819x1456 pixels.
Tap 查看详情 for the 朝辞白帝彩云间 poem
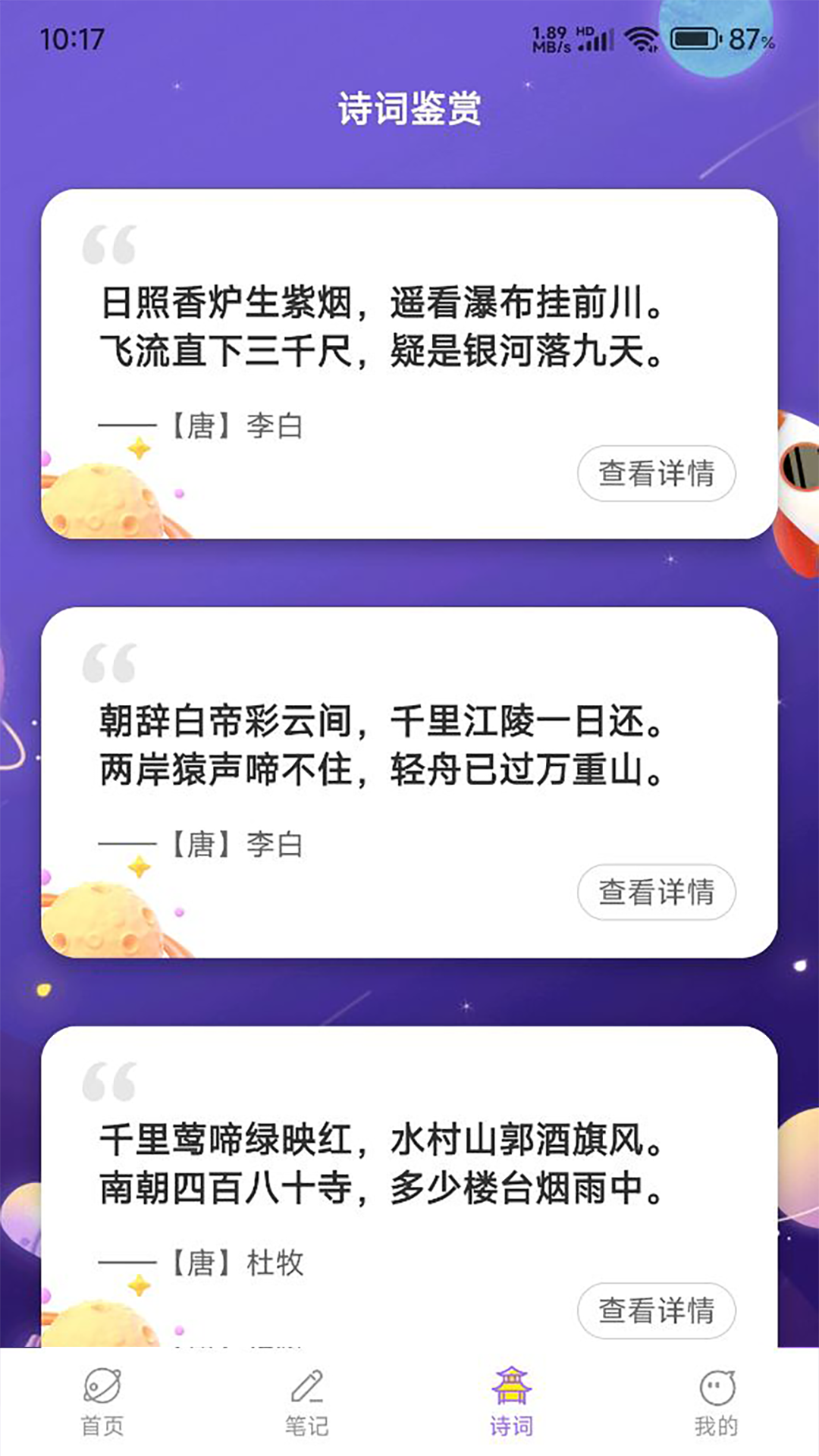(x=656, y=892)
